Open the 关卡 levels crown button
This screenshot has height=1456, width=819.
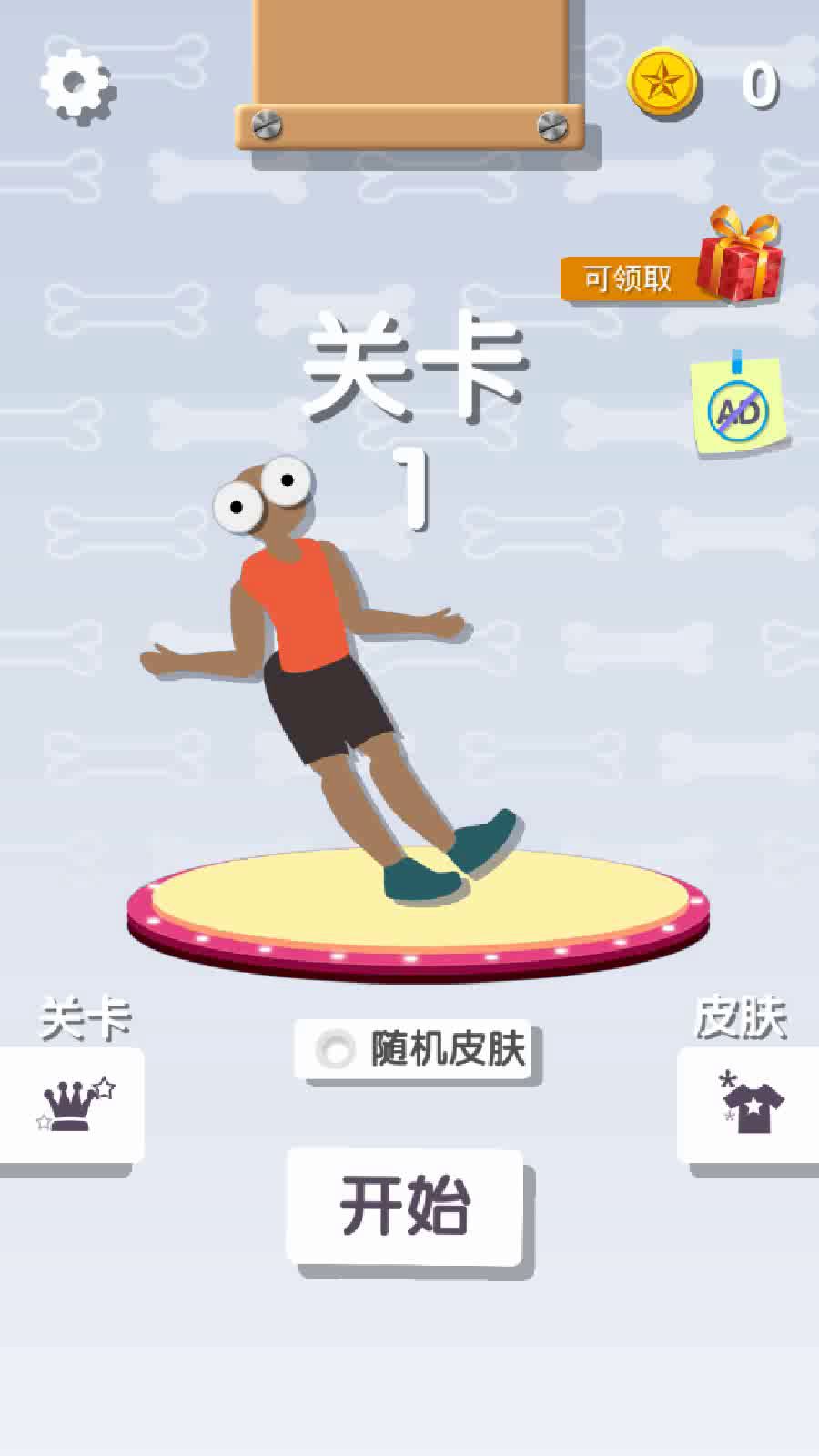(x=71, y=1105)
